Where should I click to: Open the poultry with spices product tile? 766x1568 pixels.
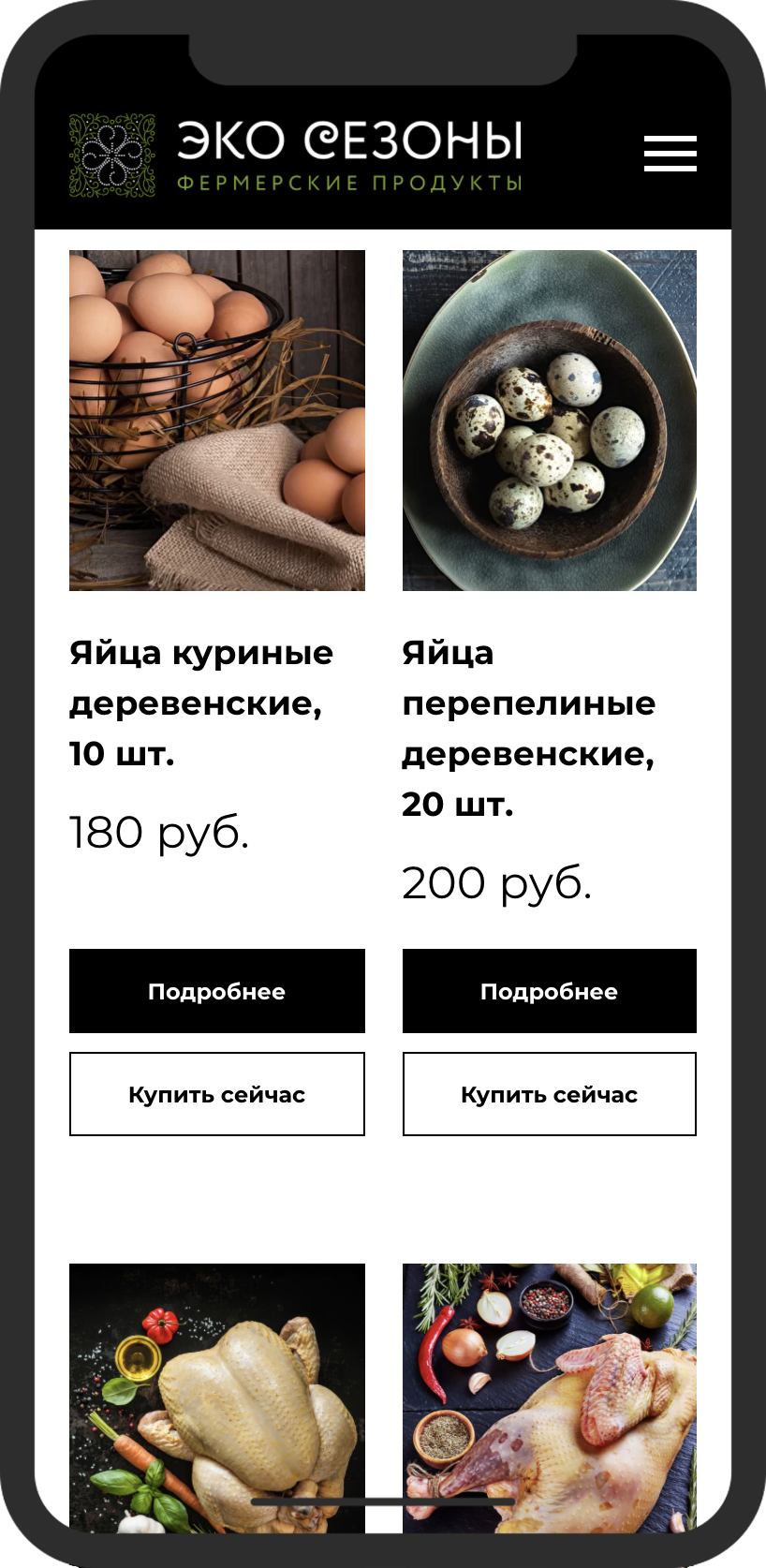pos(549,1396)
